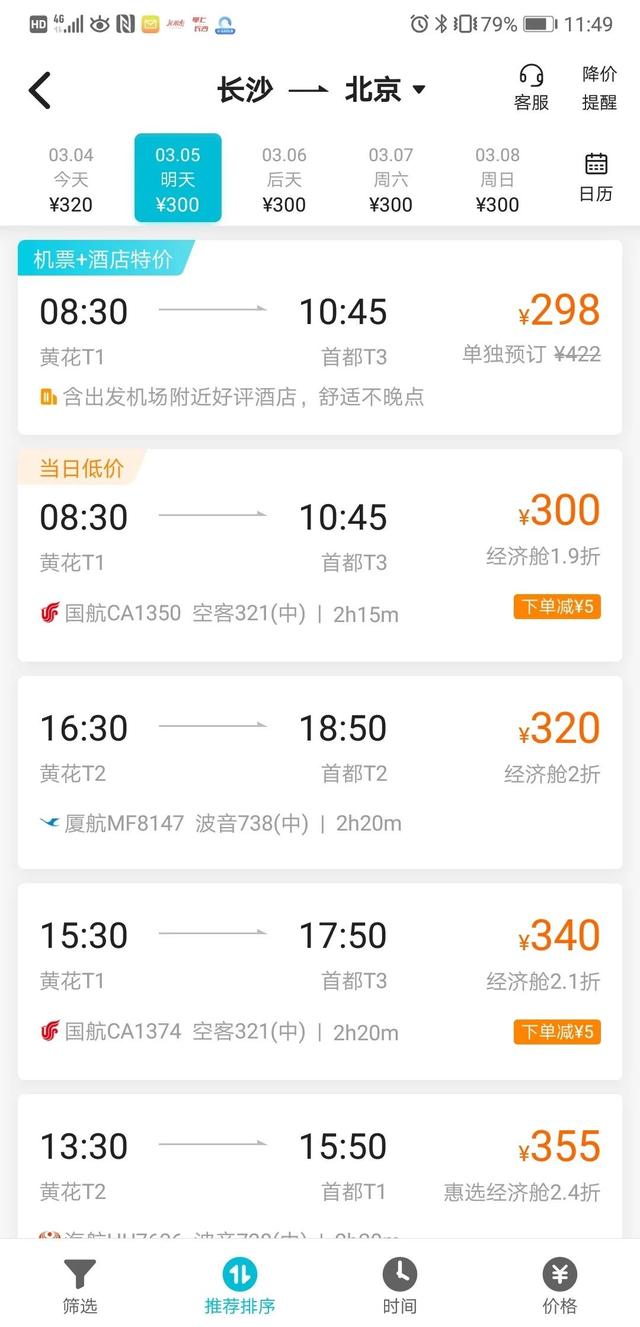View the 13:30 flight priced ¥355

(320, 1166)
